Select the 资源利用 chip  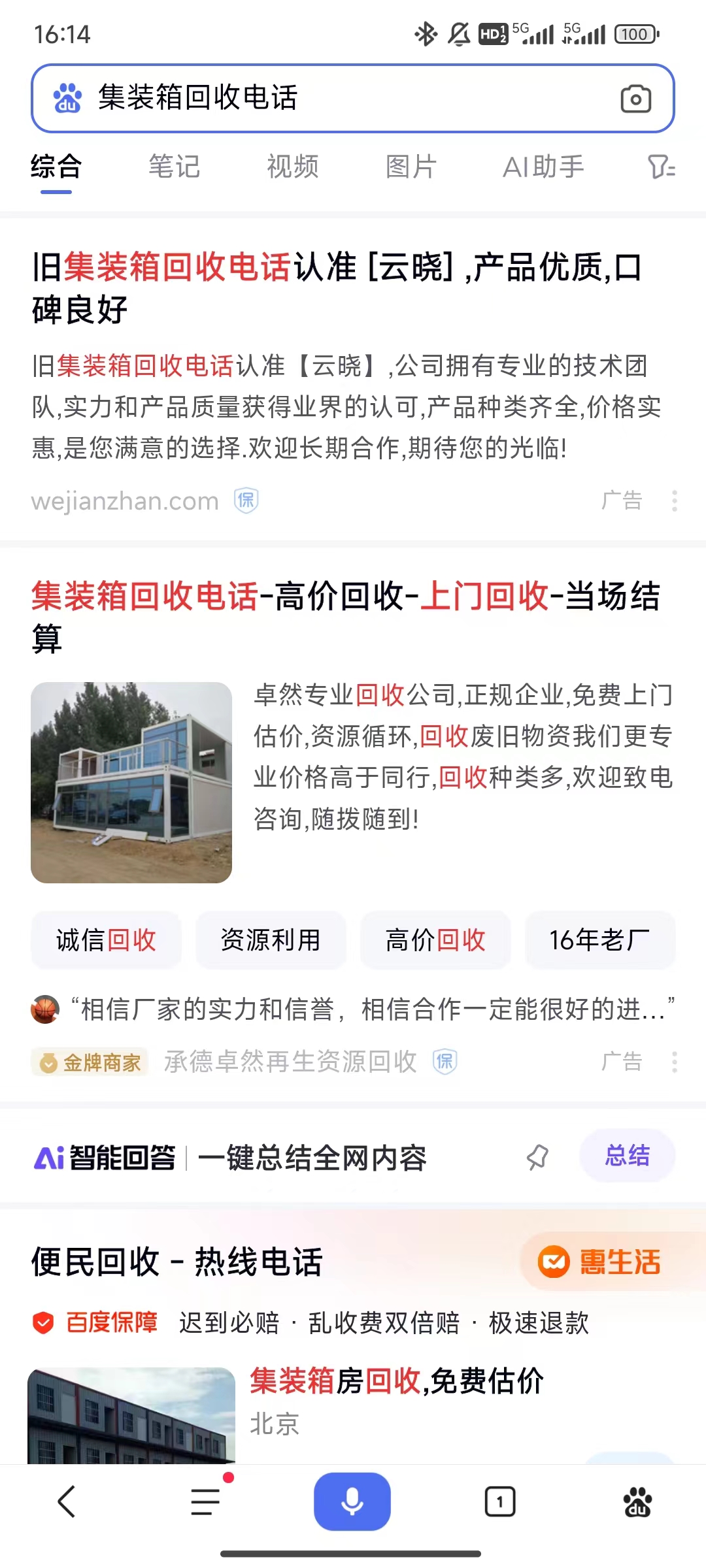click(x=271, y=940)
